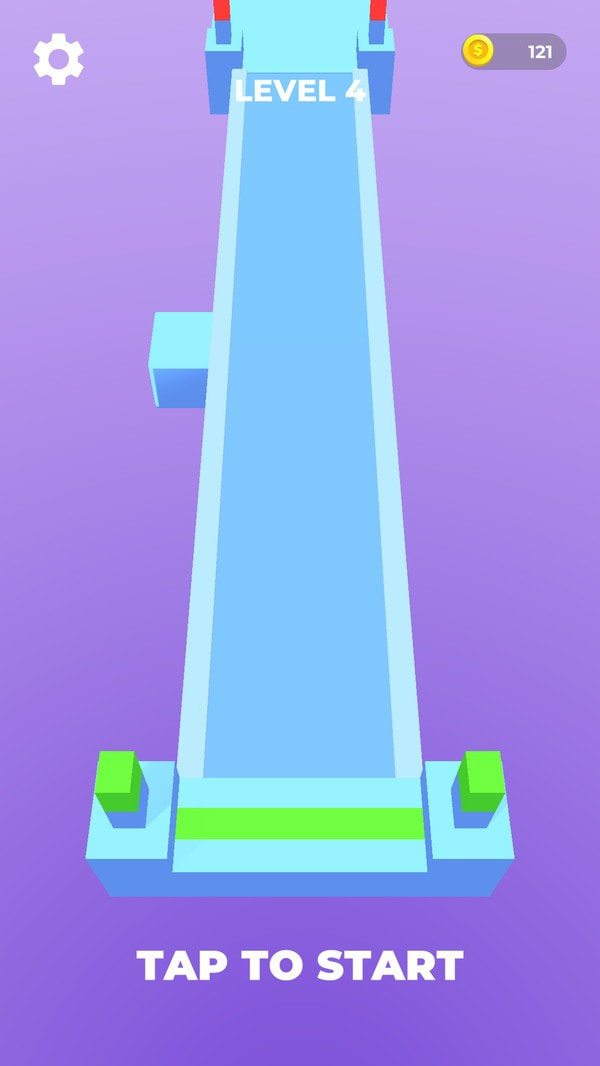The height and width of the screenshot is (1066, 600).
Task: Tap to start the level
Action: (x=300, y=965)
